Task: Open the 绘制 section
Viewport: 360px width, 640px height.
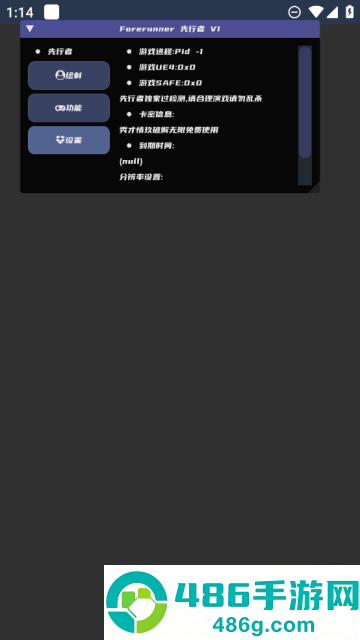Action: point(69,76)
